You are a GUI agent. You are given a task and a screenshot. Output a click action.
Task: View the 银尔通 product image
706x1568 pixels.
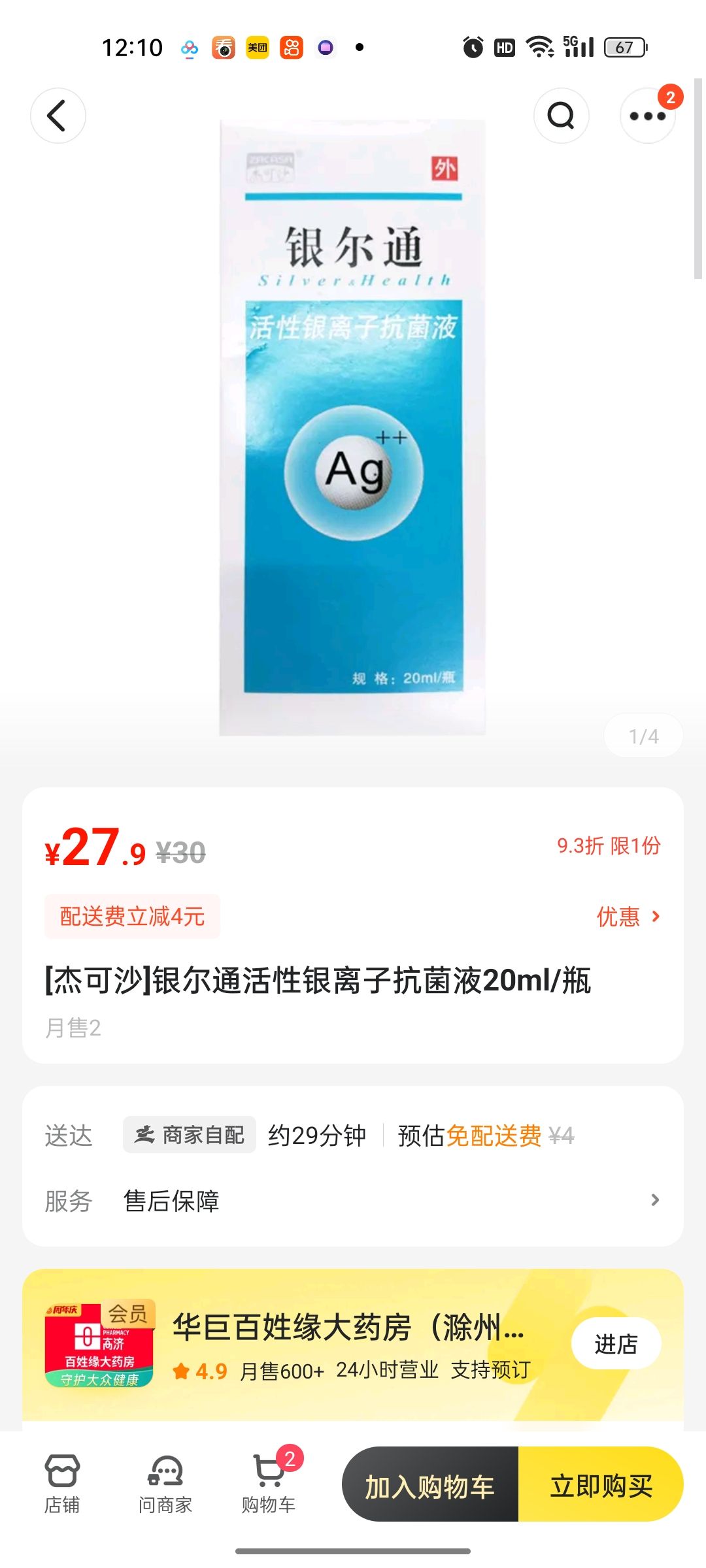pyautogui.click(x=353, y=428)
